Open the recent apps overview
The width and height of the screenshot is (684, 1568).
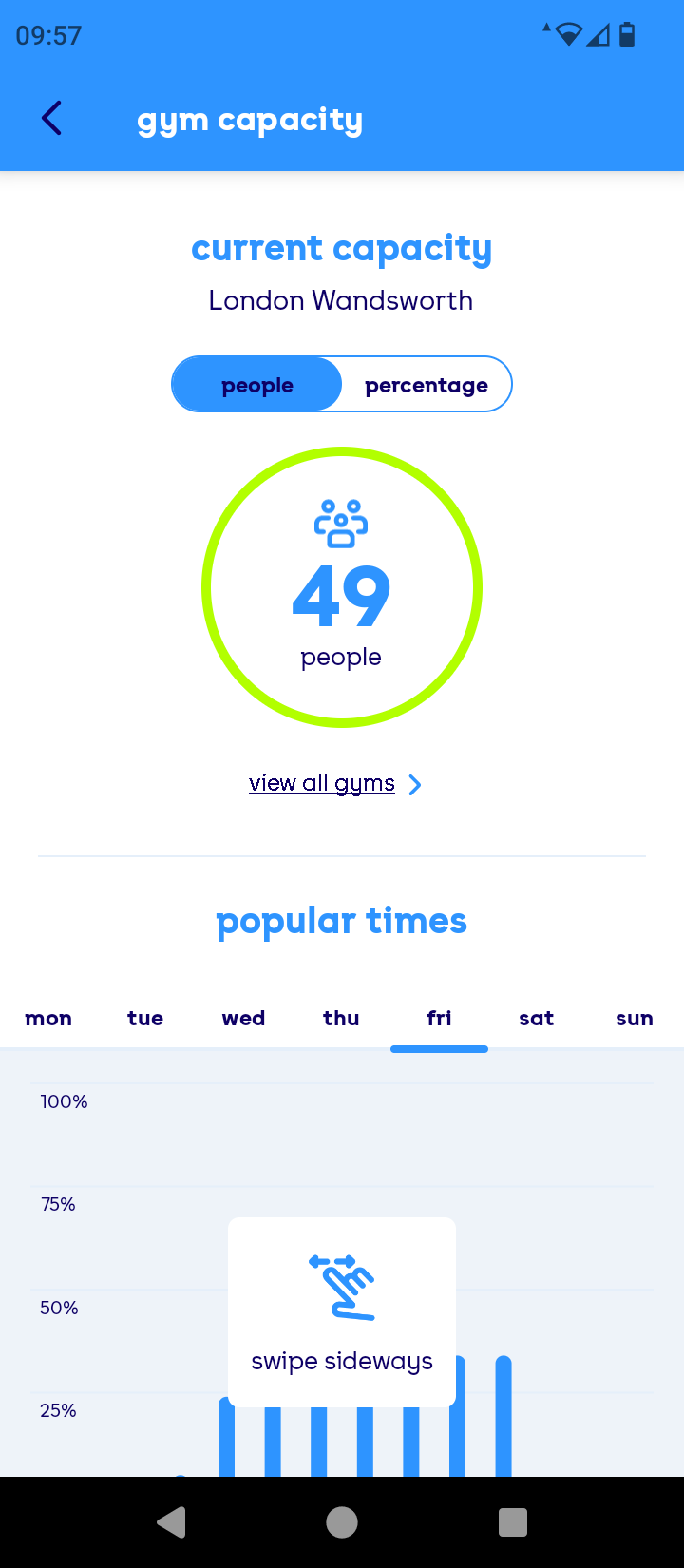[513, 1522]
